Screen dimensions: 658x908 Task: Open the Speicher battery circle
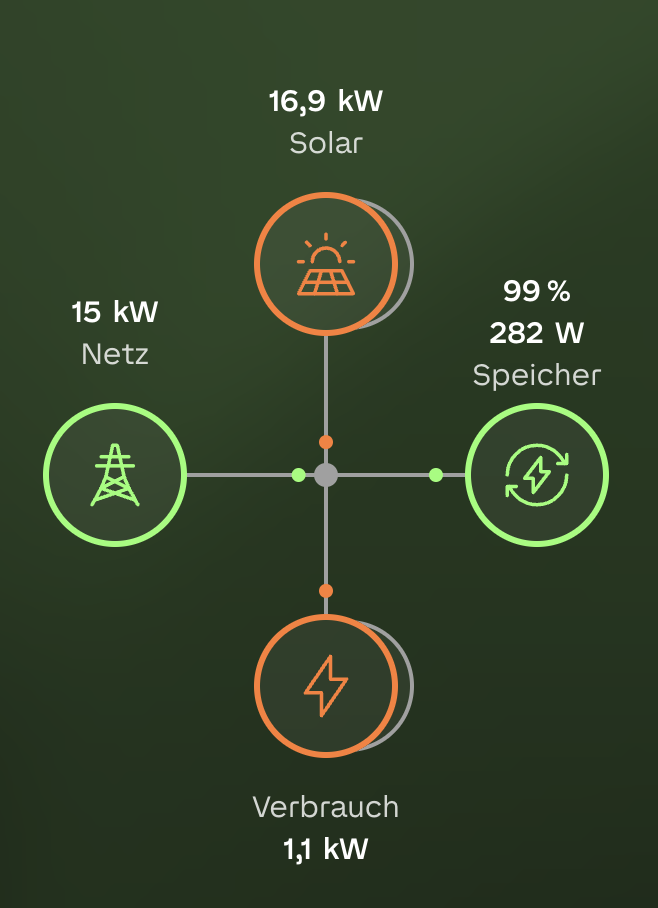(537, 475)
